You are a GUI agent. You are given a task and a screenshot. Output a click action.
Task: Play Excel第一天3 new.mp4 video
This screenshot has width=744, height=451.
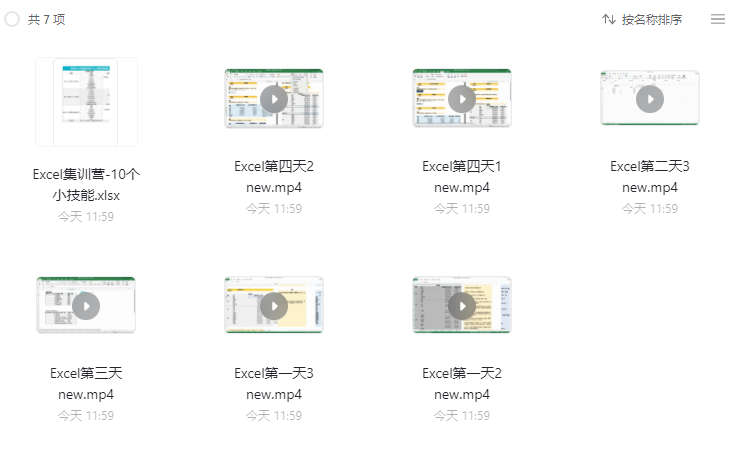tap(274, 306)
